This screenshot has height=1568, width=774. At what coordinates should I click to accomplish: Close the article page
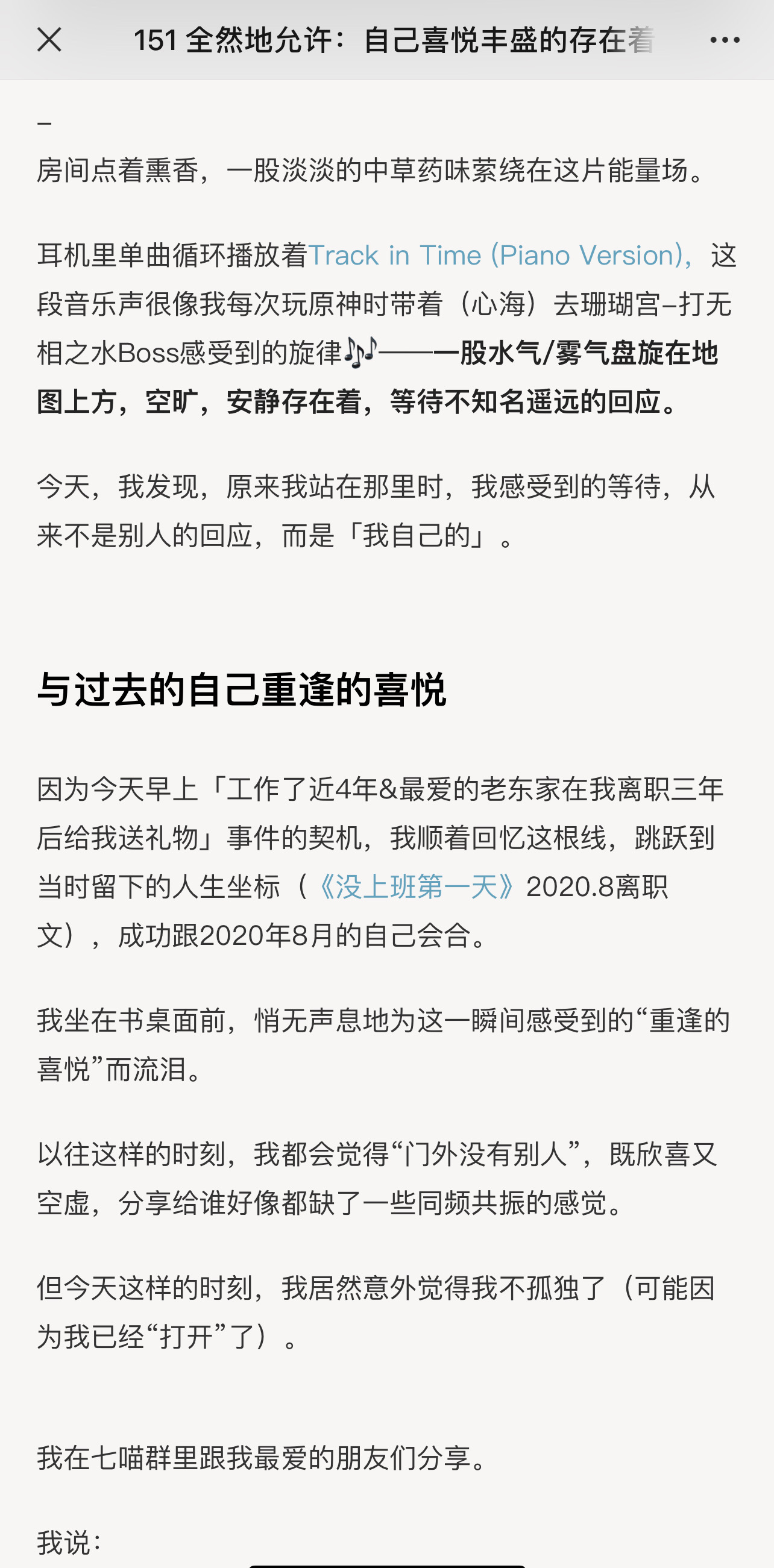click(49, 40)
